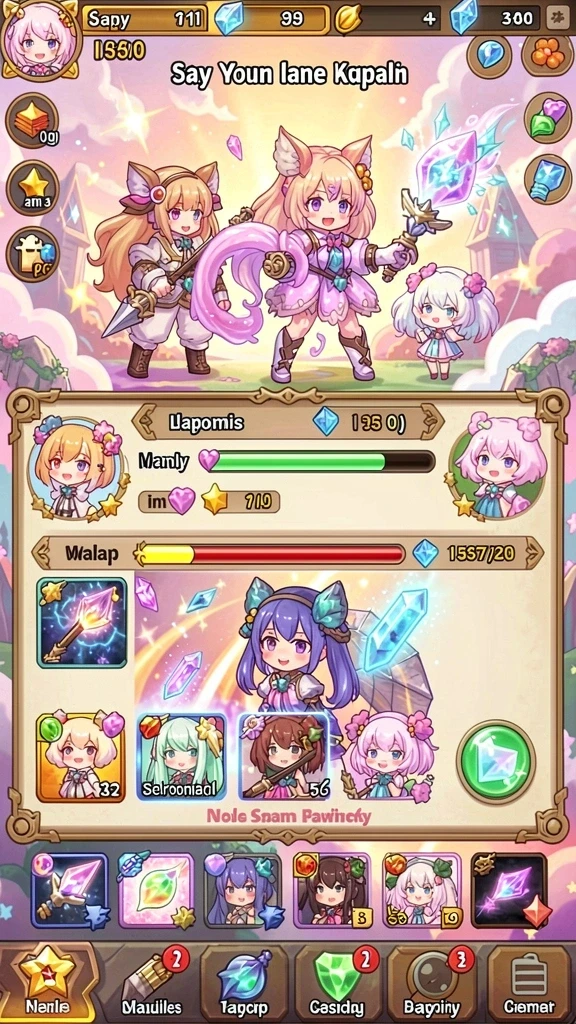Tap the star am3 side icon
Viewport: 576px width, 1024px height.
[33, 187]
